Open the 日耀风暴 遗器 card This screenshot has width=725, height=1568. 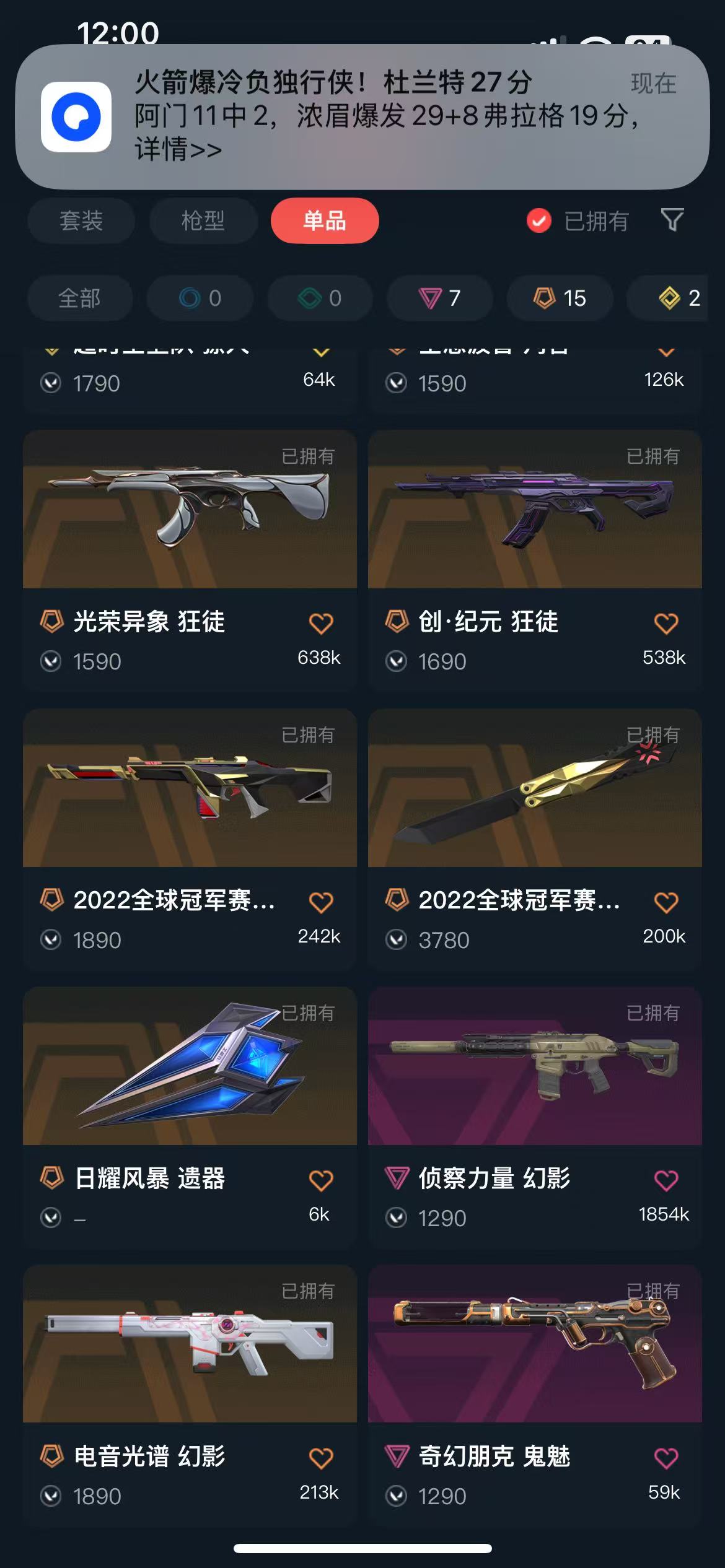pyautogui.click(x=190, y=1066)
